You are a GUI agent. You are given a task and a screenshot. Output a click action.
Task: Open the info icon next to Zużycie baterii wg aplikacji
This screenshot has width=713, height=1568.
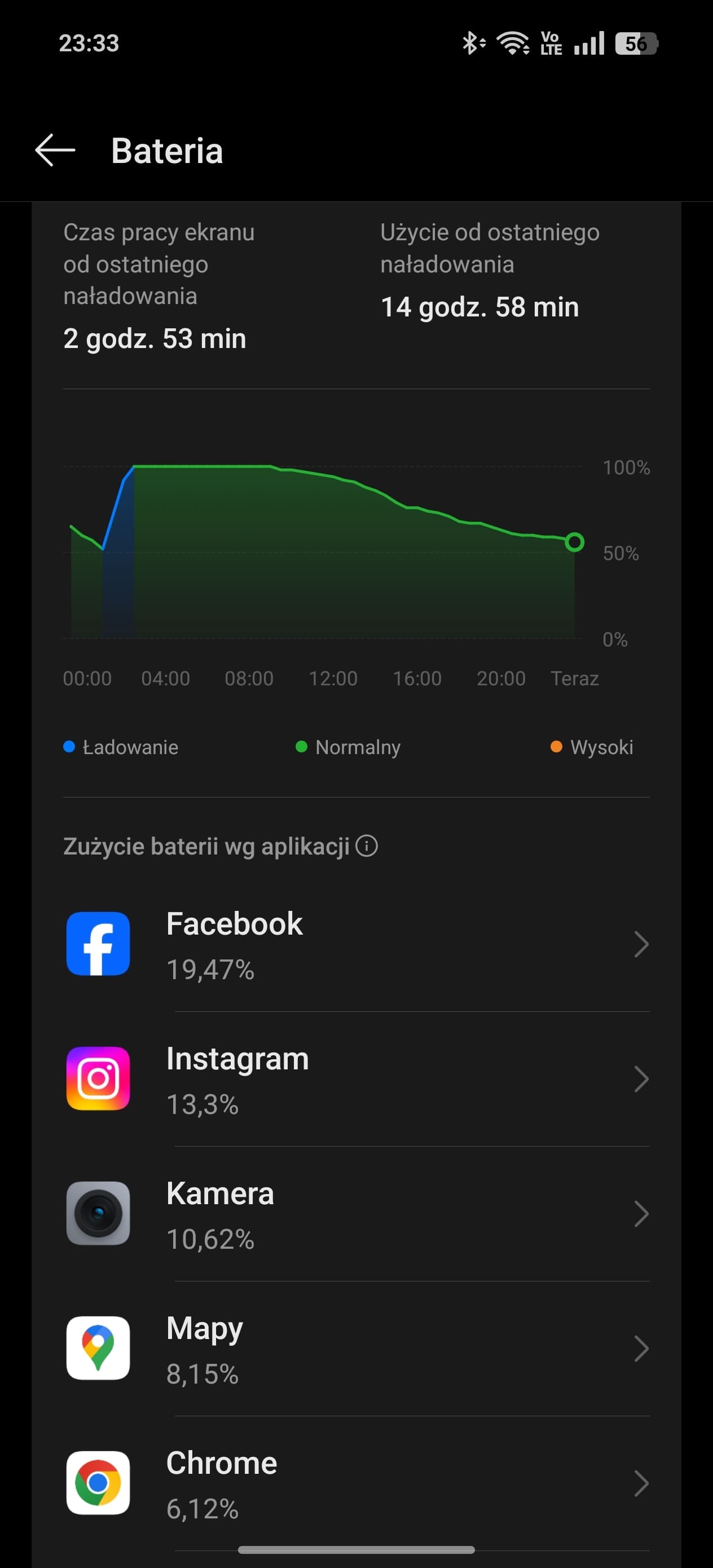click(x=367, y=845)
